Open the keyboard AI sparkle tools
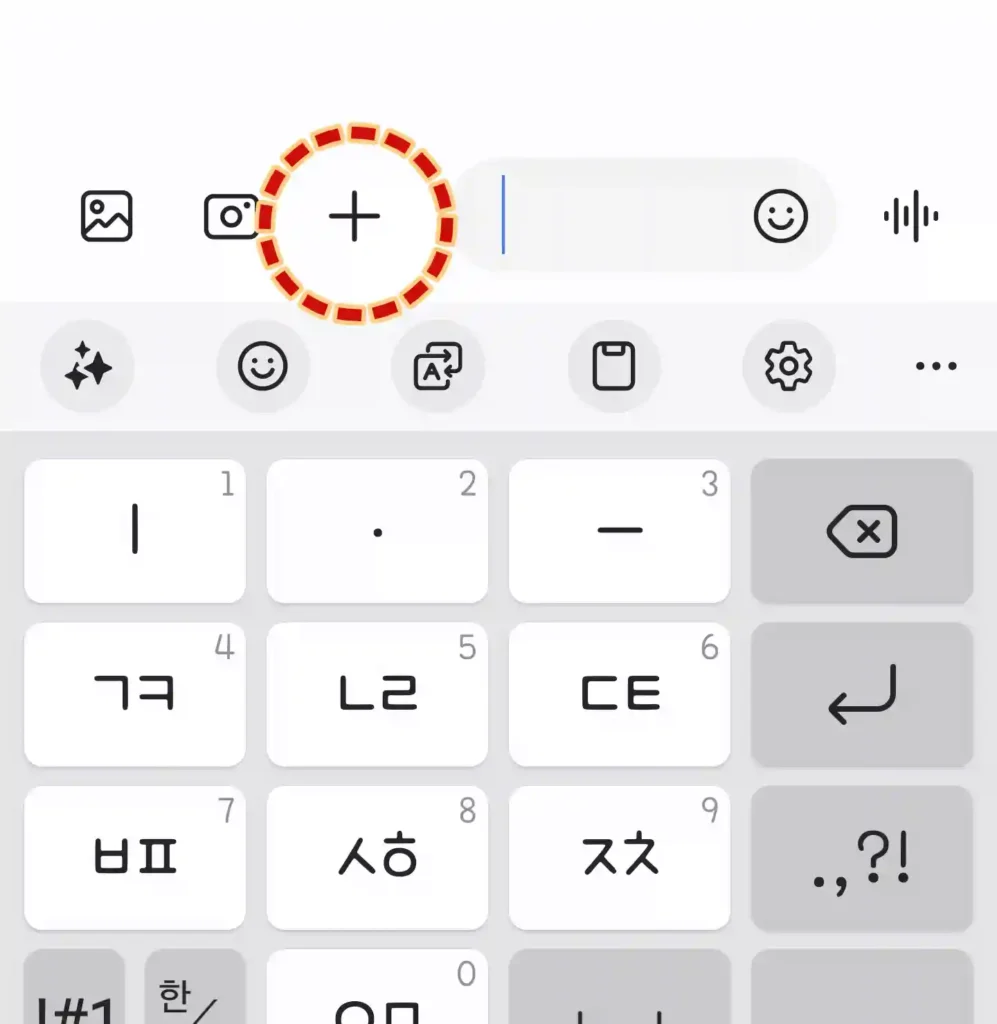The width and height of the screenshot is (997, 1024). (88, 367)
